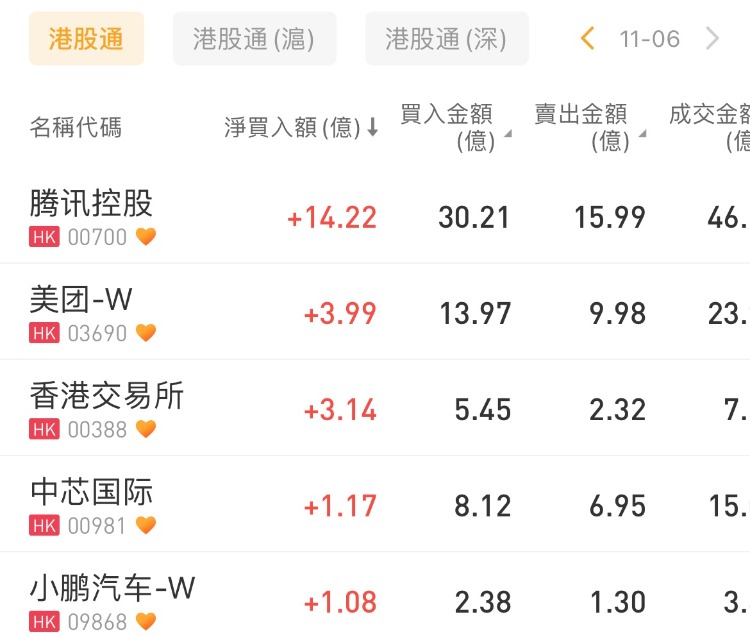This screenshot has height=637, width=750.
Task: Switch to the 港股通 (深) tab
Action: pyautogui.click(x=446, y=39)
